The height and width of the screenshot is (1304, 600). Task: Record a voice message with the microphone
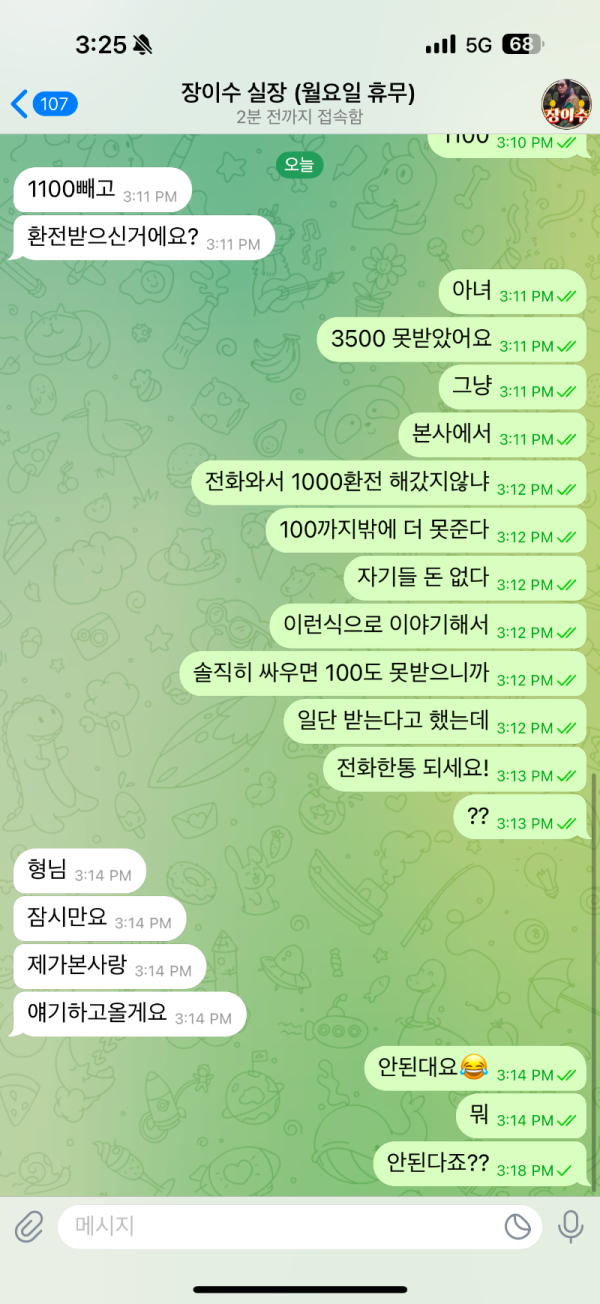(571, 1226)
